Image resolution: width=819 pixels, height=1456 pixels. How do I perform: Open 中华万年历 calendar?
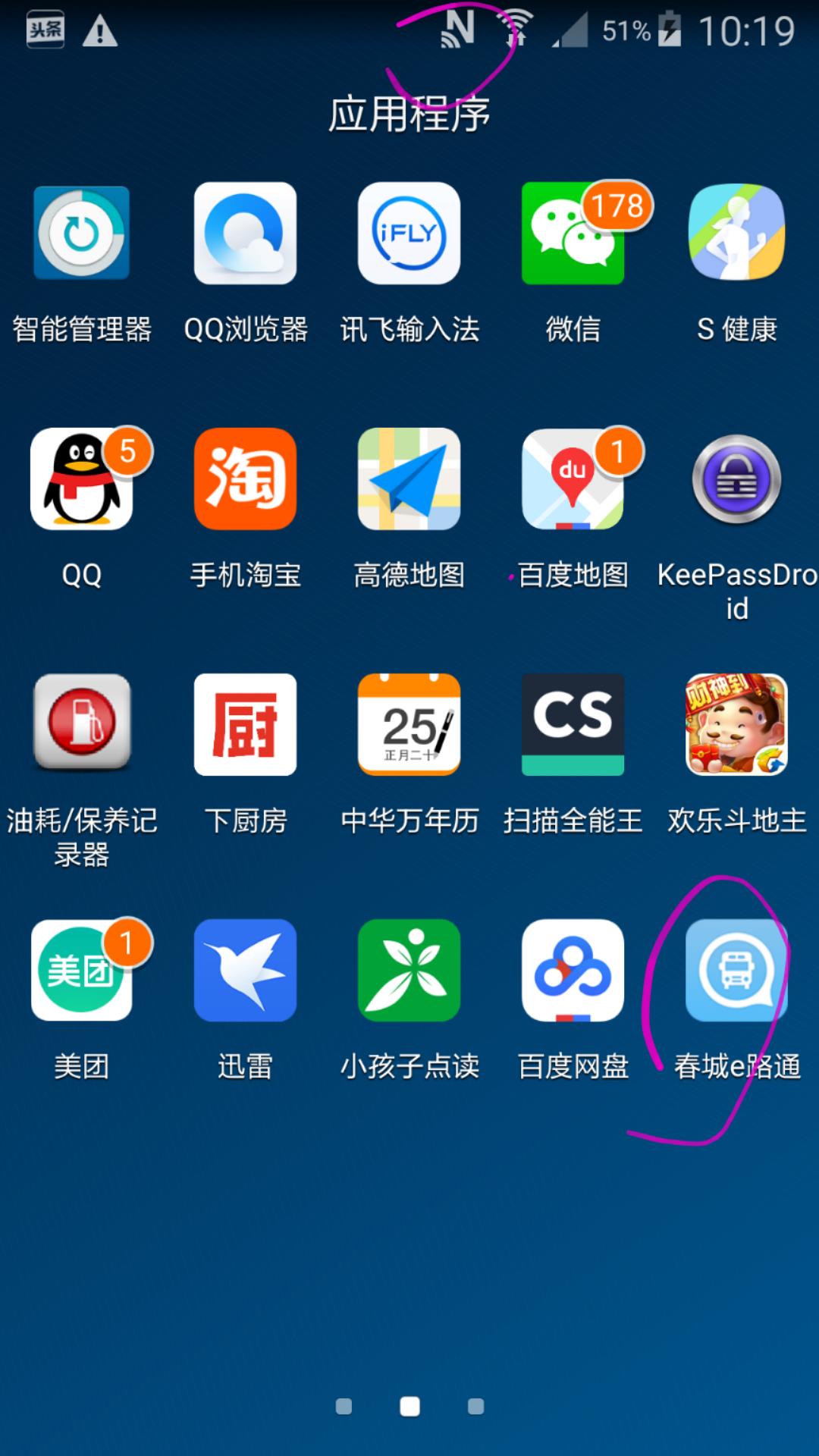(409, 725)
